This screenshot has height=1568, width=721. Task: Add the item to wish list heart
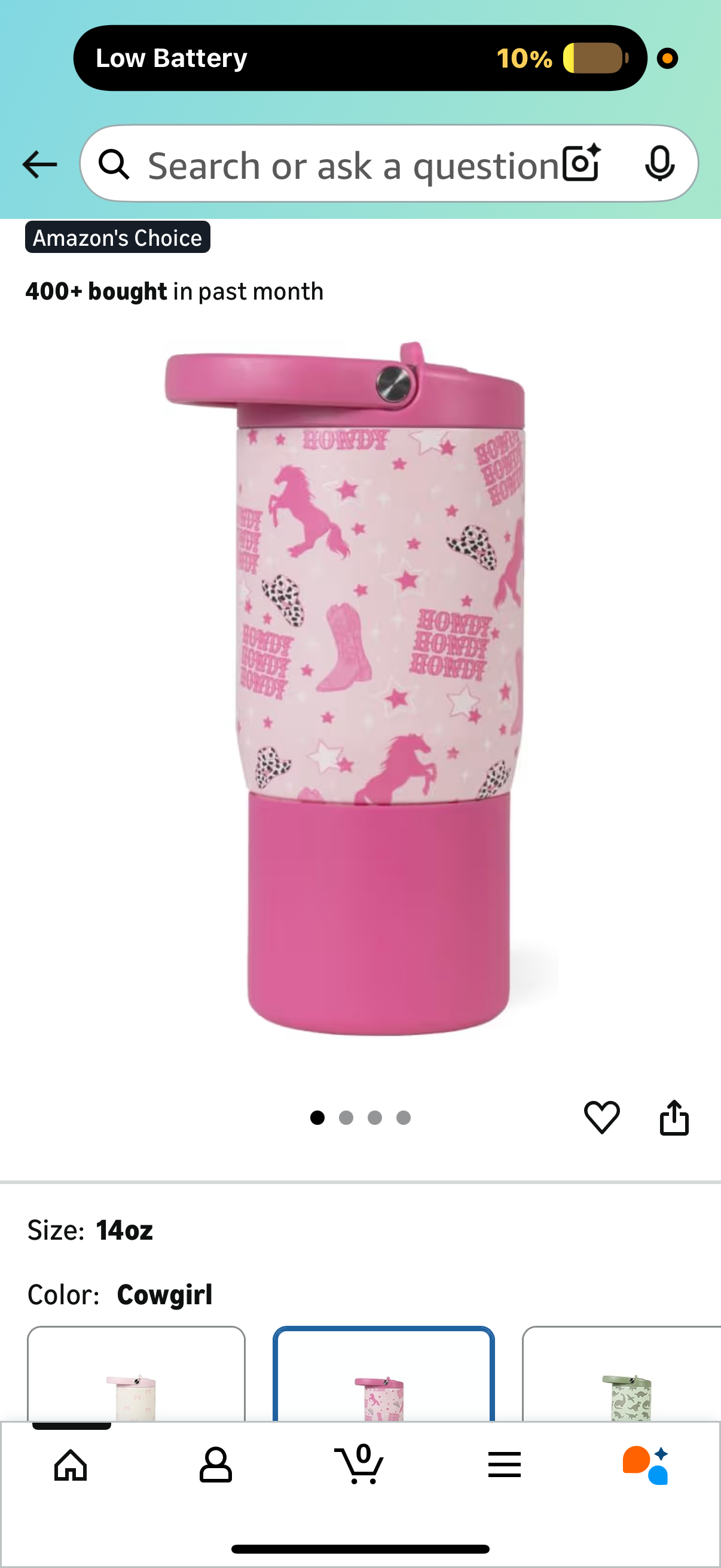[602, 1117]
